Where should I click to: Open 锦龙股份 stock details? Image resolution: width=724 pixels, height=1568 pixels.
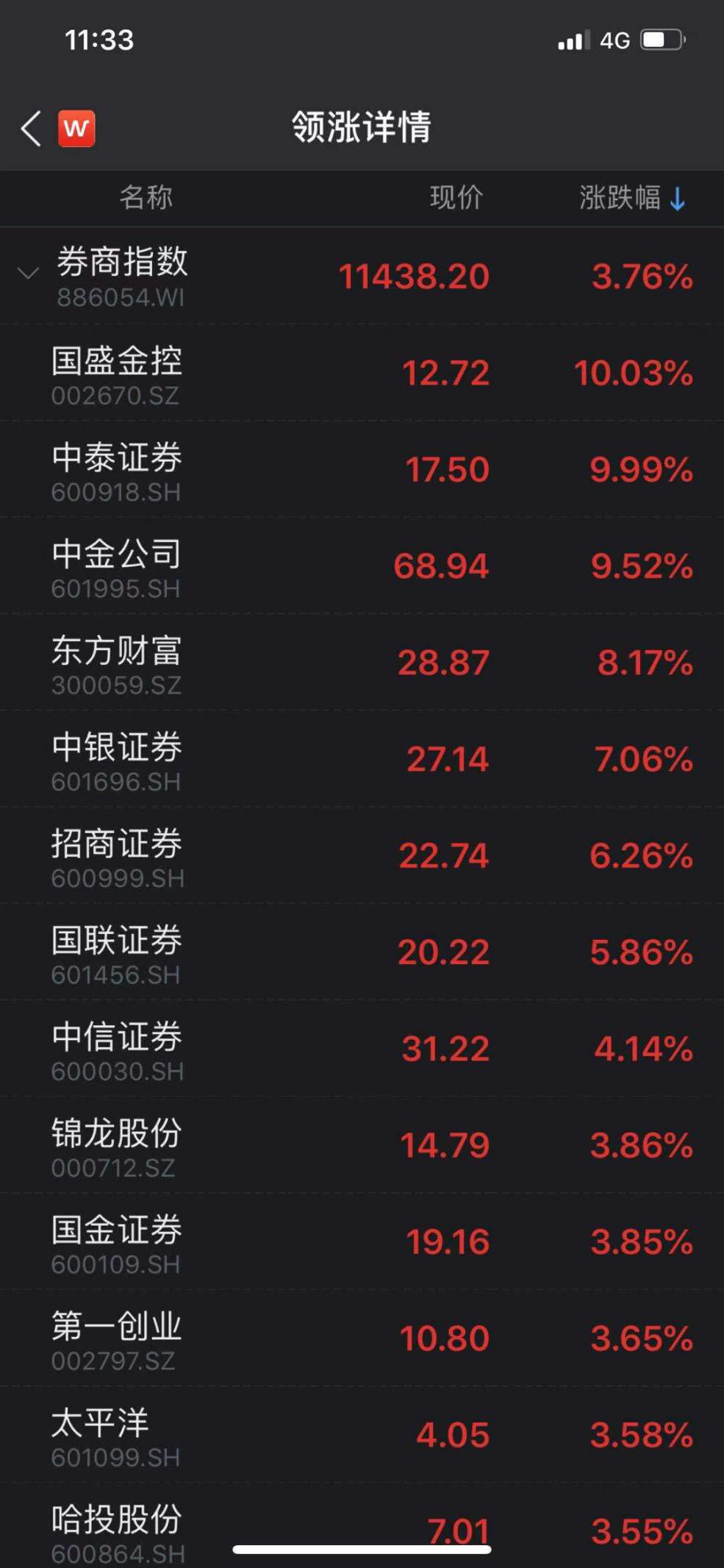tap(118, 1145)
